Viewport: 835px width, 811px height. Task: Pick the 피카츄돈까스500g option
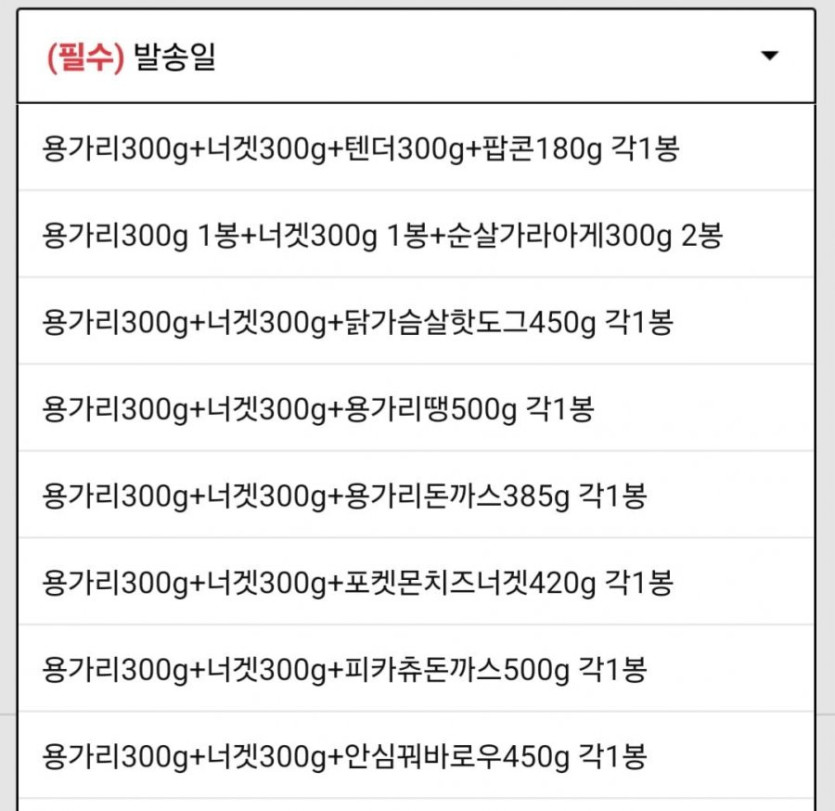[344, 668]
